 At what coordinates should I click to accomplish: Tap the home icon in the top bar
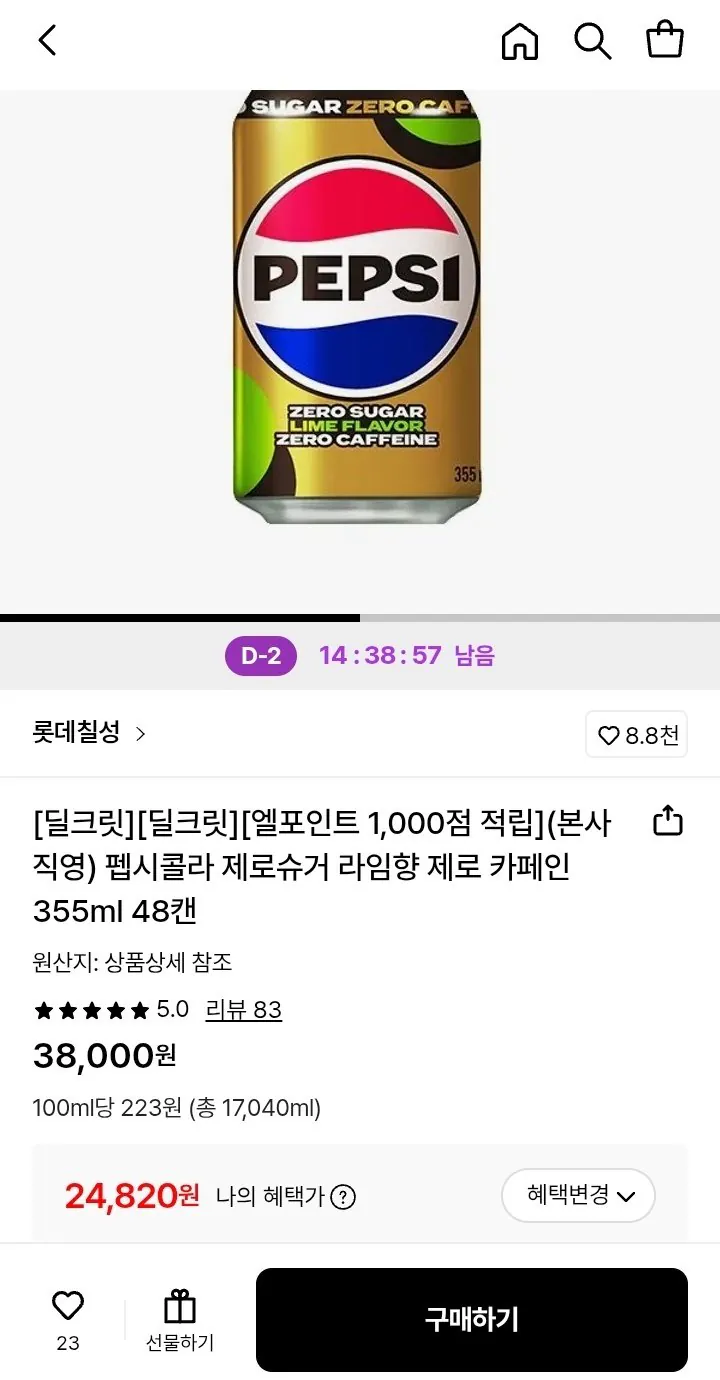(519, 42)
